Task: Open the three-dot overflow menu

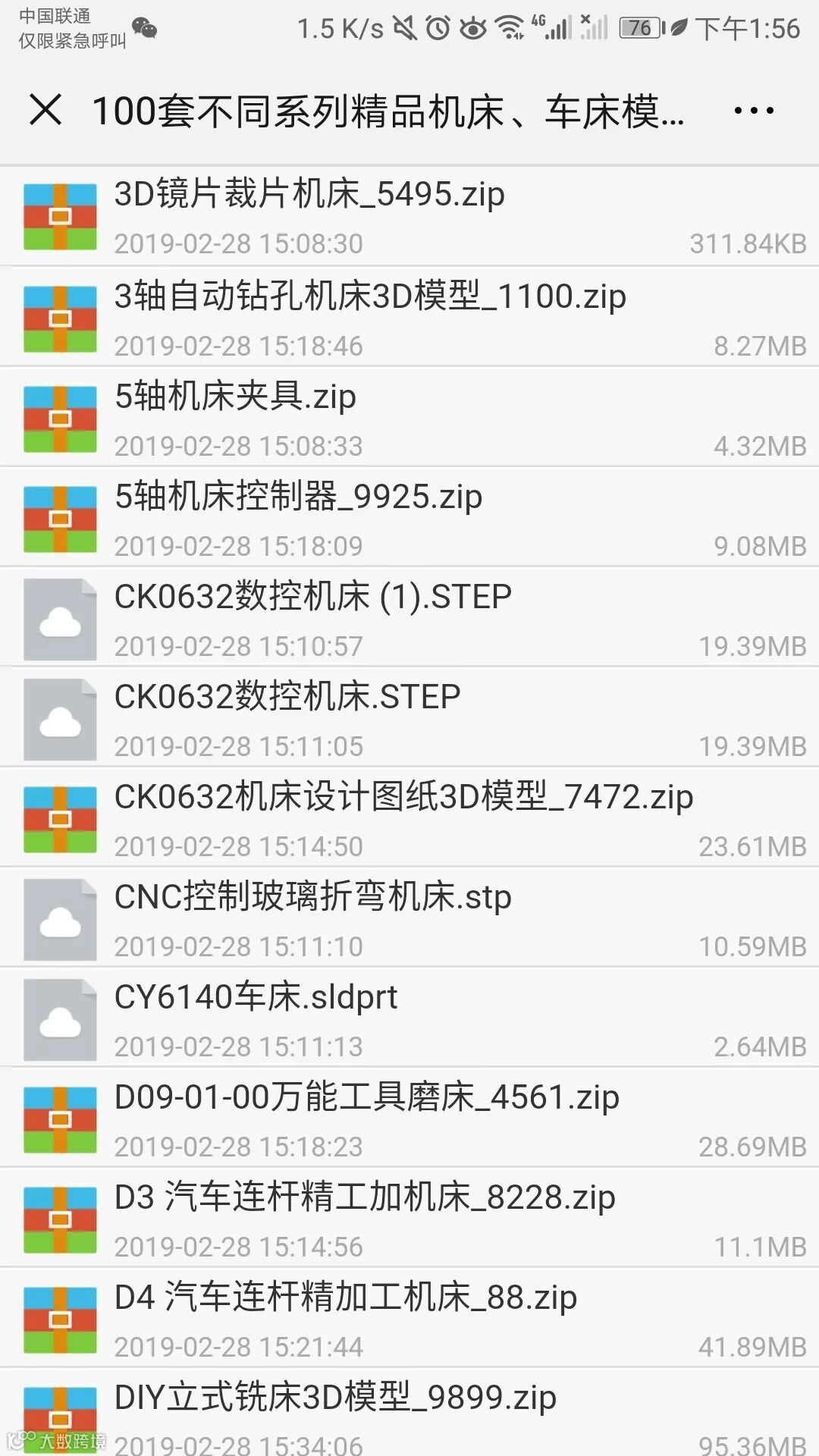Action: (x=754, y=111)
